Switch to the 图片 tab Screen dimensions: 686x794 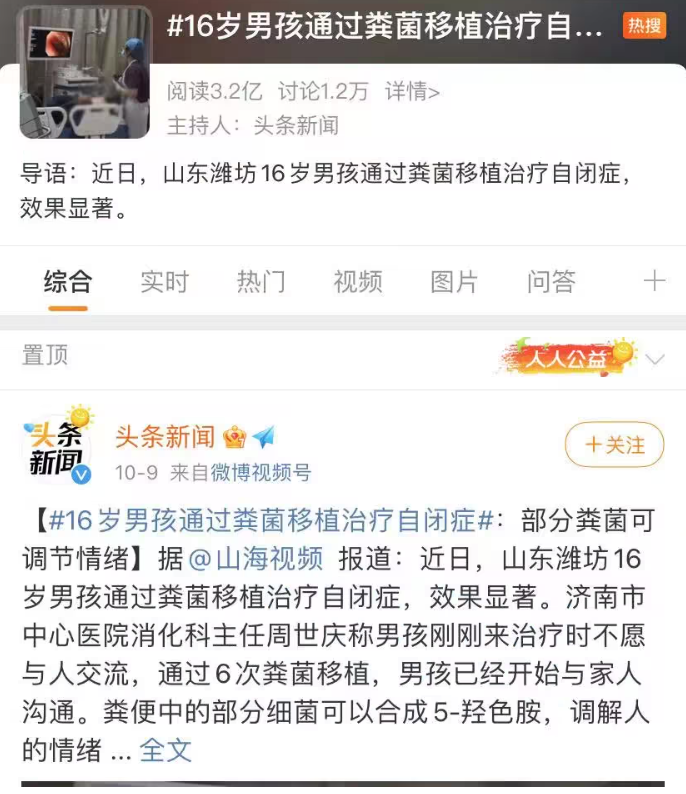[454, 282]
